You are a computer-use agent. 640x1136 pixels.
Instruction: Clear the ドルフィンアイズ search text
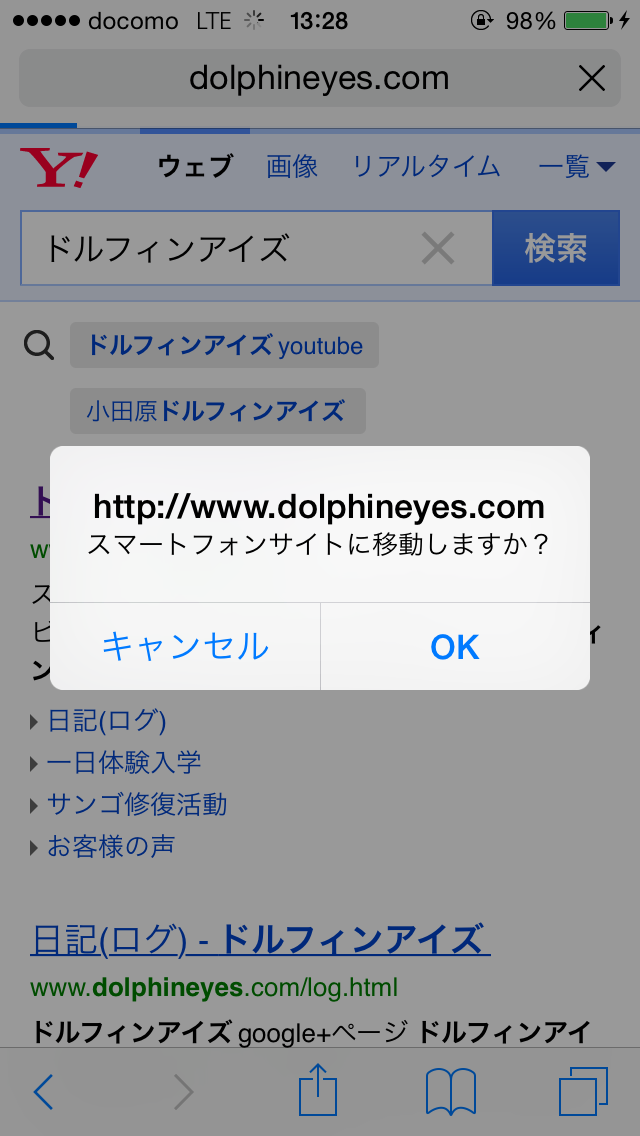(x=438, y=249)
